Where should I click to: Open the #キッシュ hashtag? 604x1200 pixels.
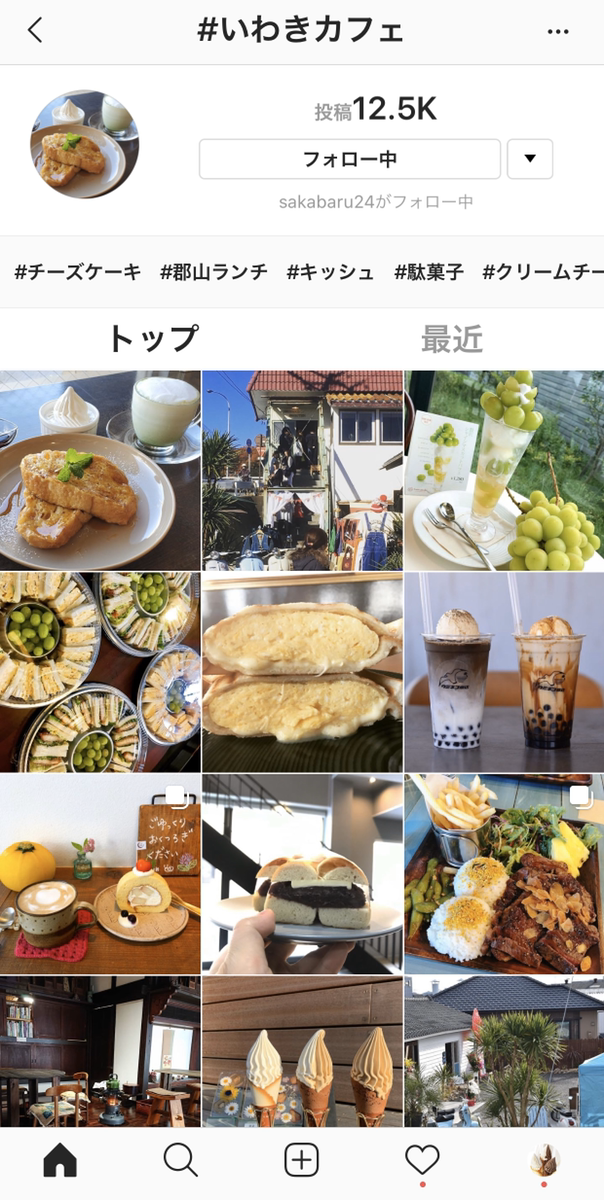tap(330, 272)
